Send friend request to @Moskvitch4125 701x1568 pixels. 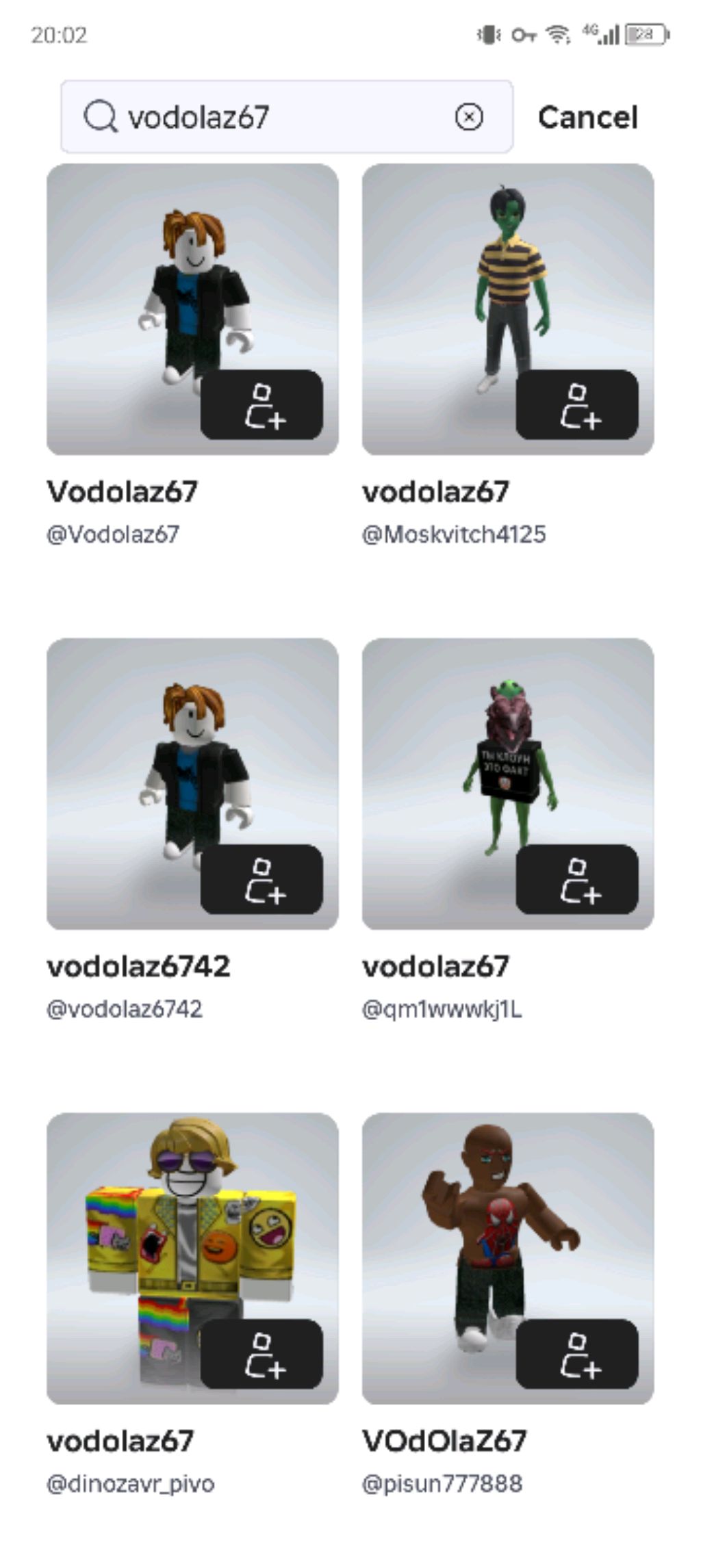(x=577, y=405)
